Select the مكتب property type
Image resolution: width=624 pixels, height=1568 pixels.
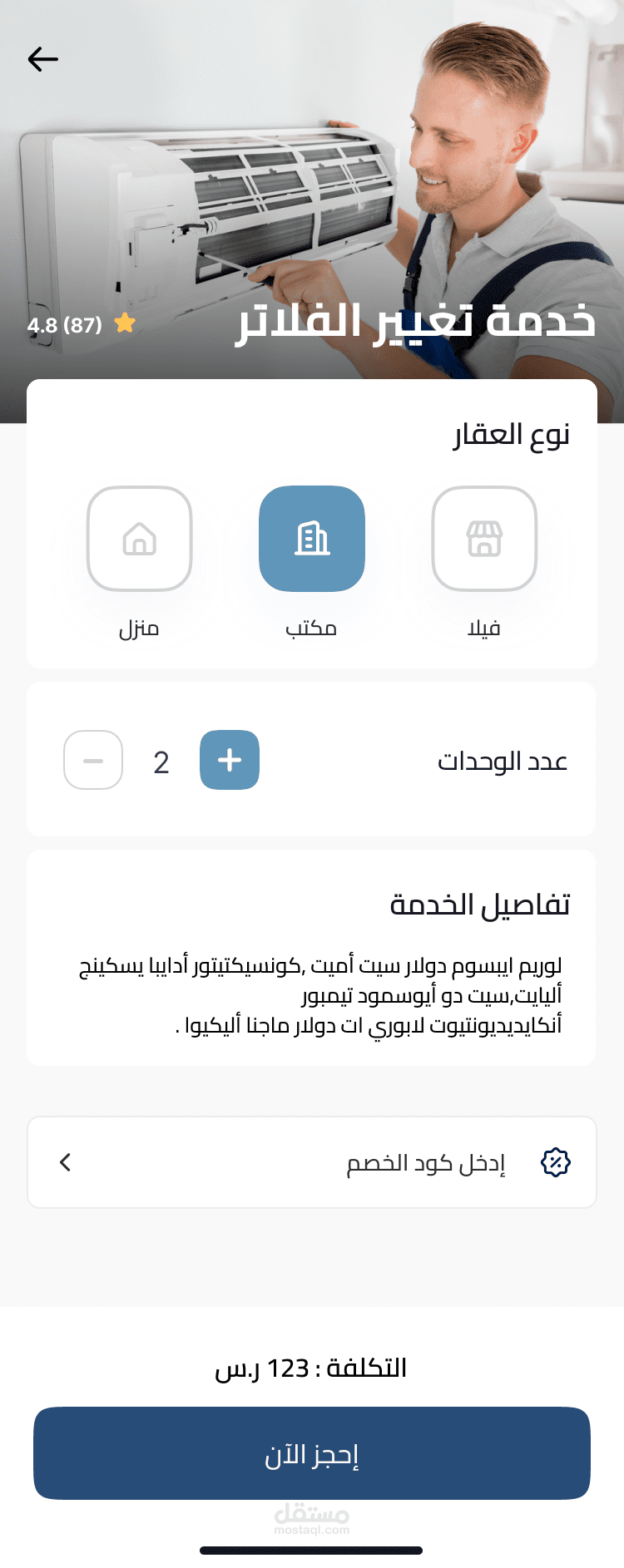pos(312,539)
